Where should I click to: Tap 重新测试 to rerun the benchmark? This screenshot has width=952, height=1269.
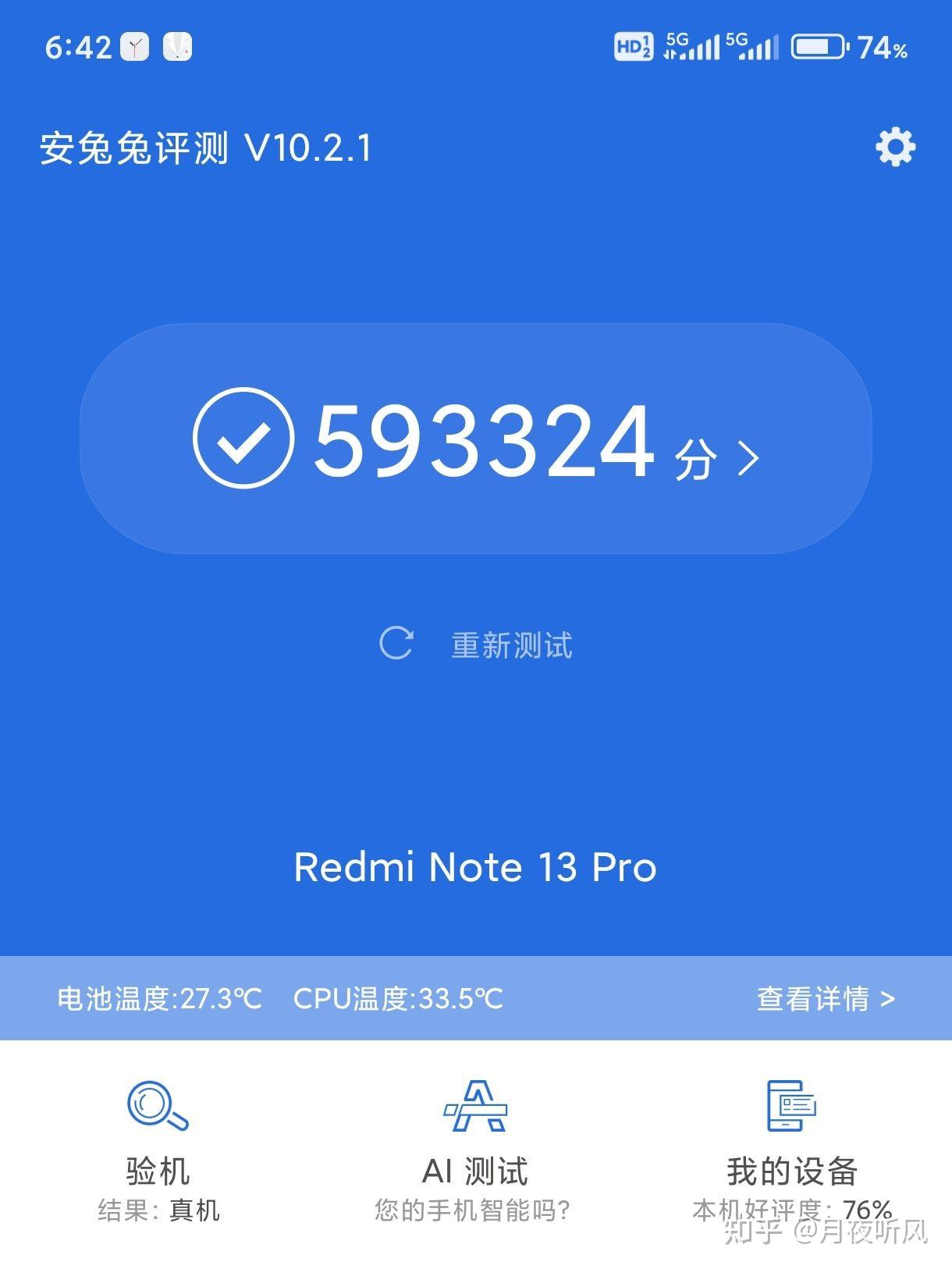pos(511,644)
